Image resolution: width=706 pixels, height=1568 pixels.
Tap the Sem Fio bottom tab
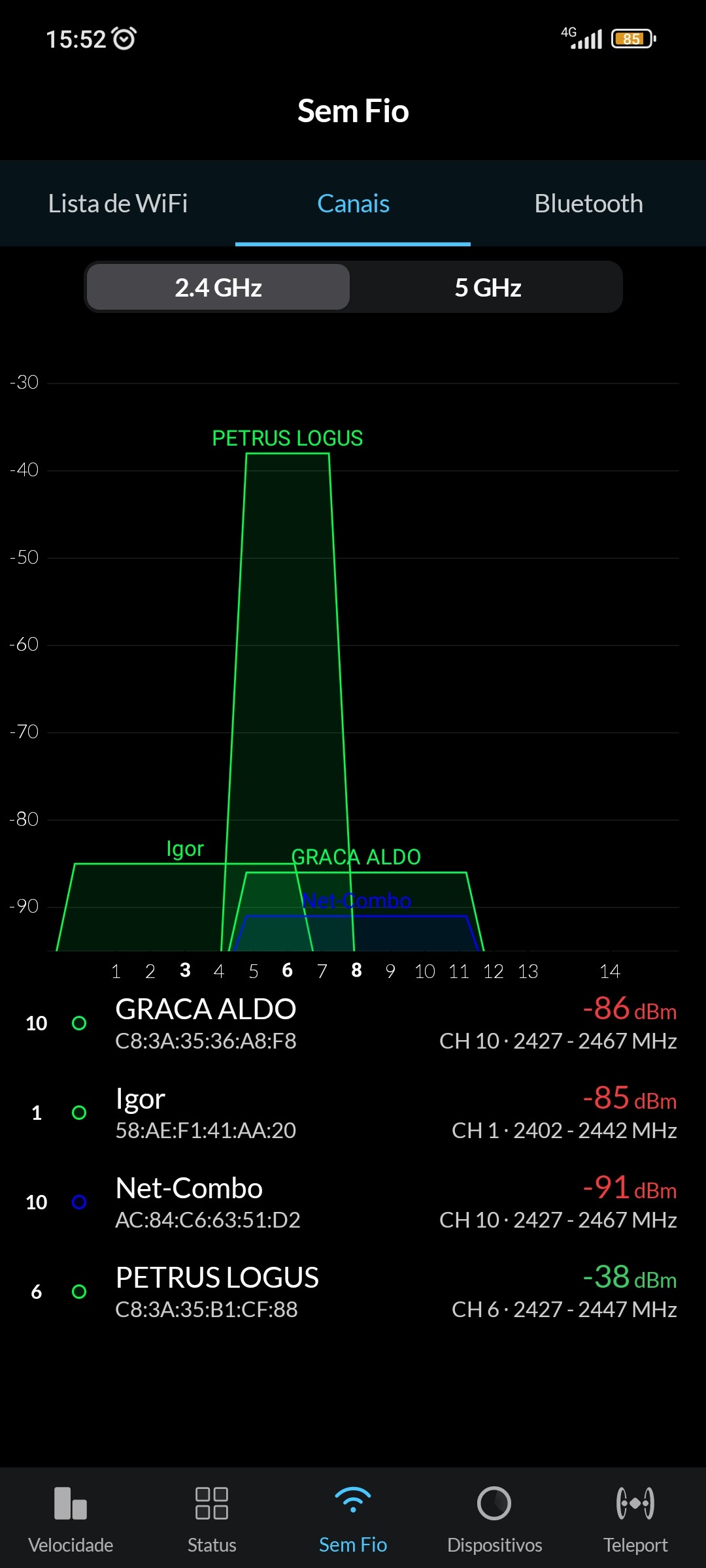[x=353, y=1517]
